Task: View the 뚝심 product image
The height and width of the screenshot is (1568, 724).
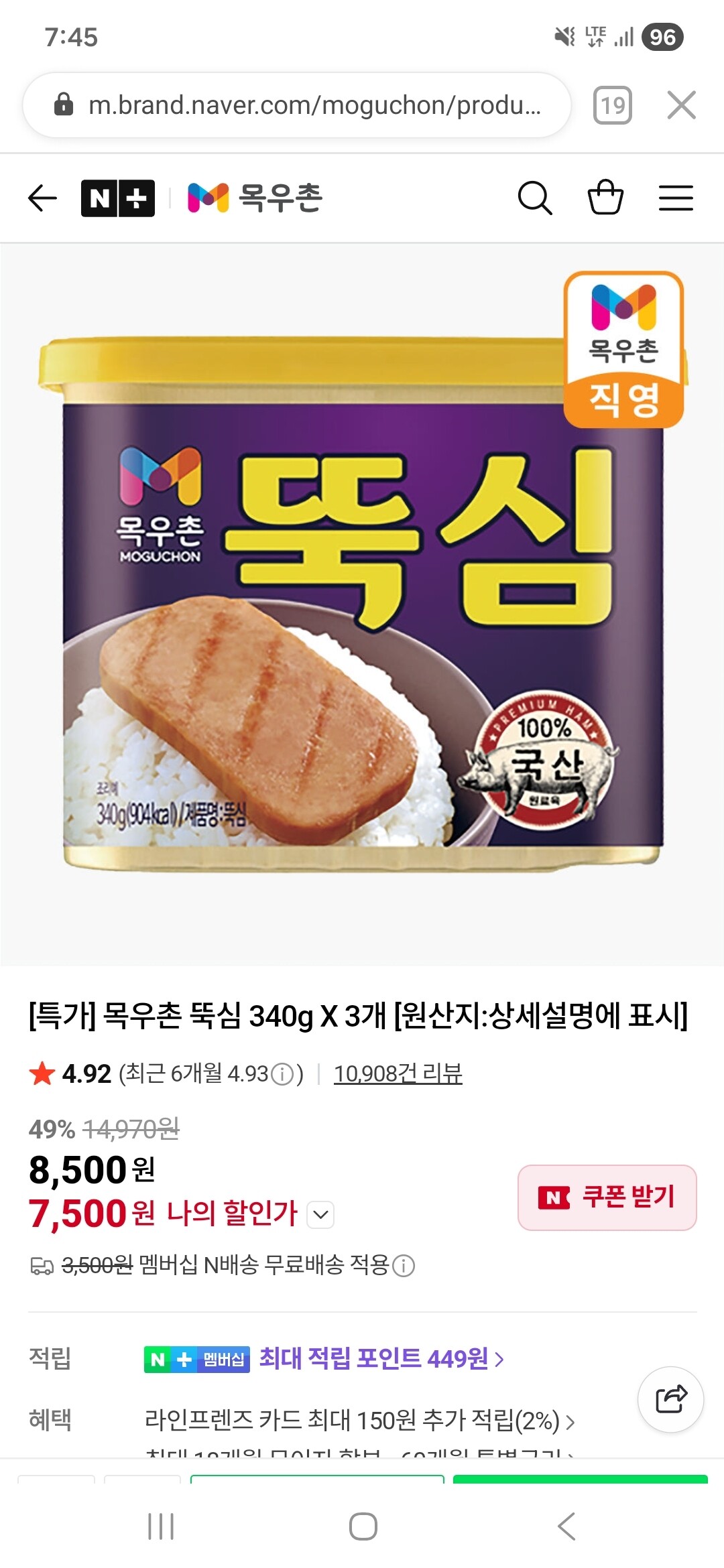Action: coord(362,604)
